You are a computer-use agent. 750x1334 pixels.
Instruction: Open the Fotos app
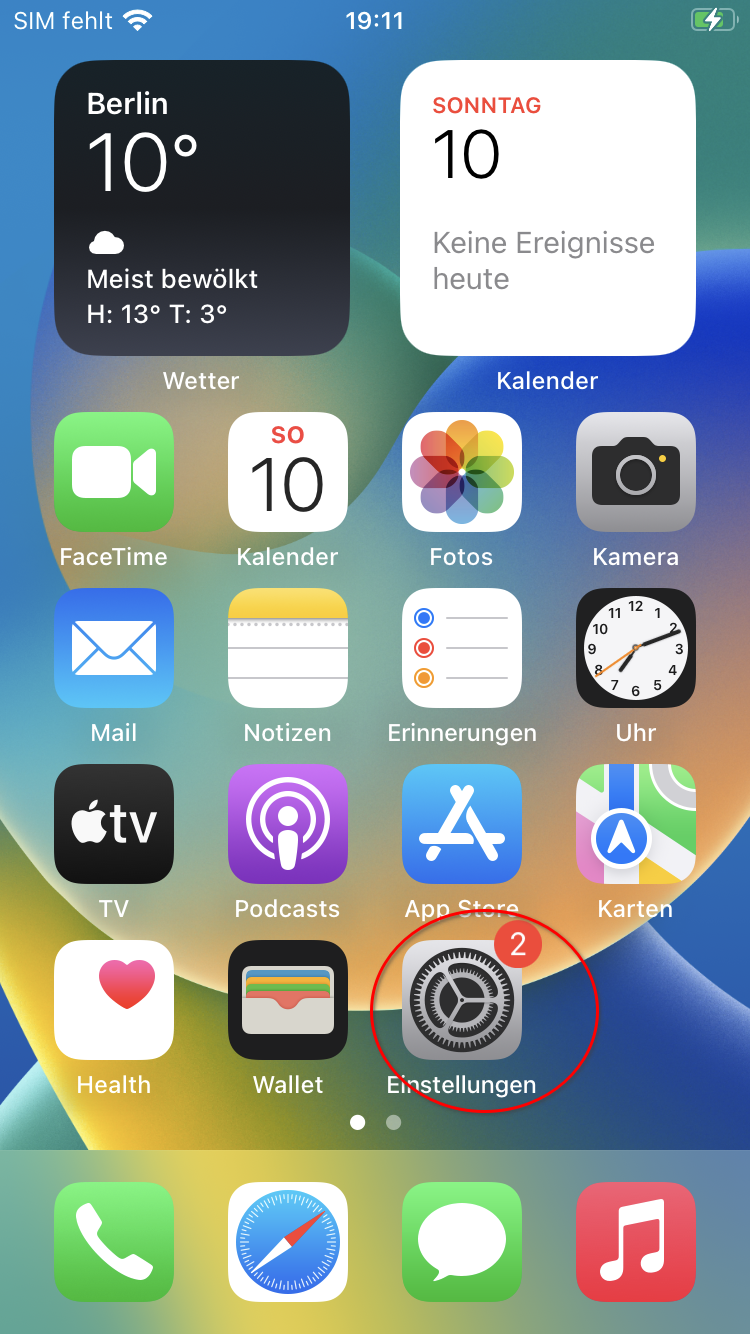(x=462, y=472)
